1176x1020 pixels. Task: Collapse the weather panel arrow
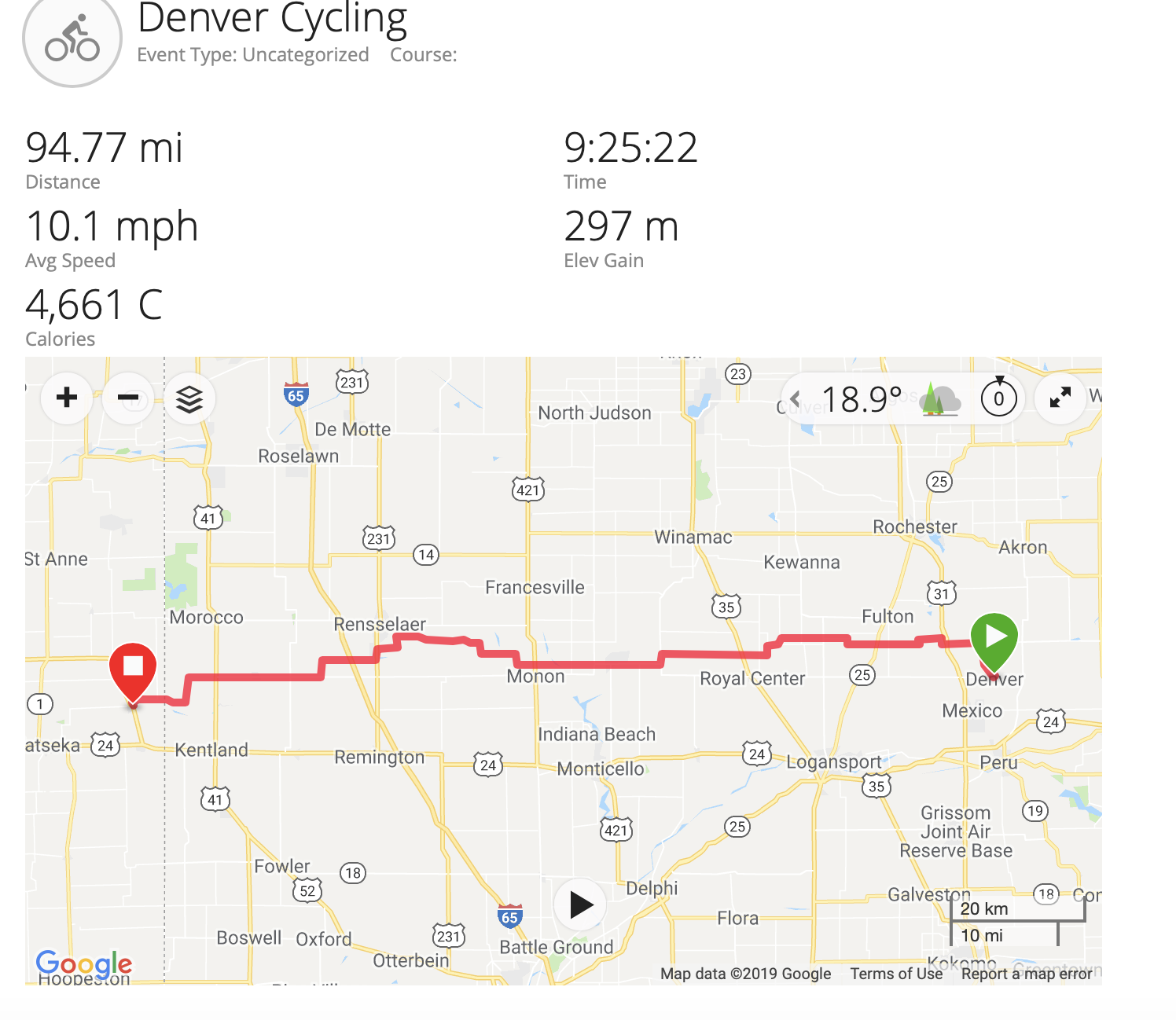click(796, 399)
